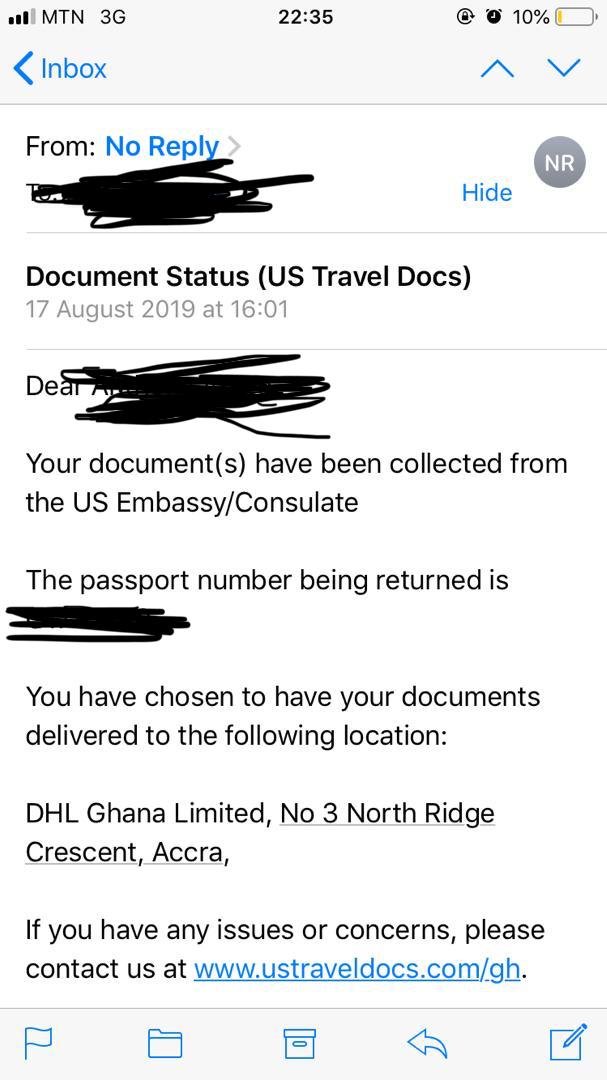The image size is (607, 1080).
Task: Go to the previous message with up arrow
Action: 497,68
